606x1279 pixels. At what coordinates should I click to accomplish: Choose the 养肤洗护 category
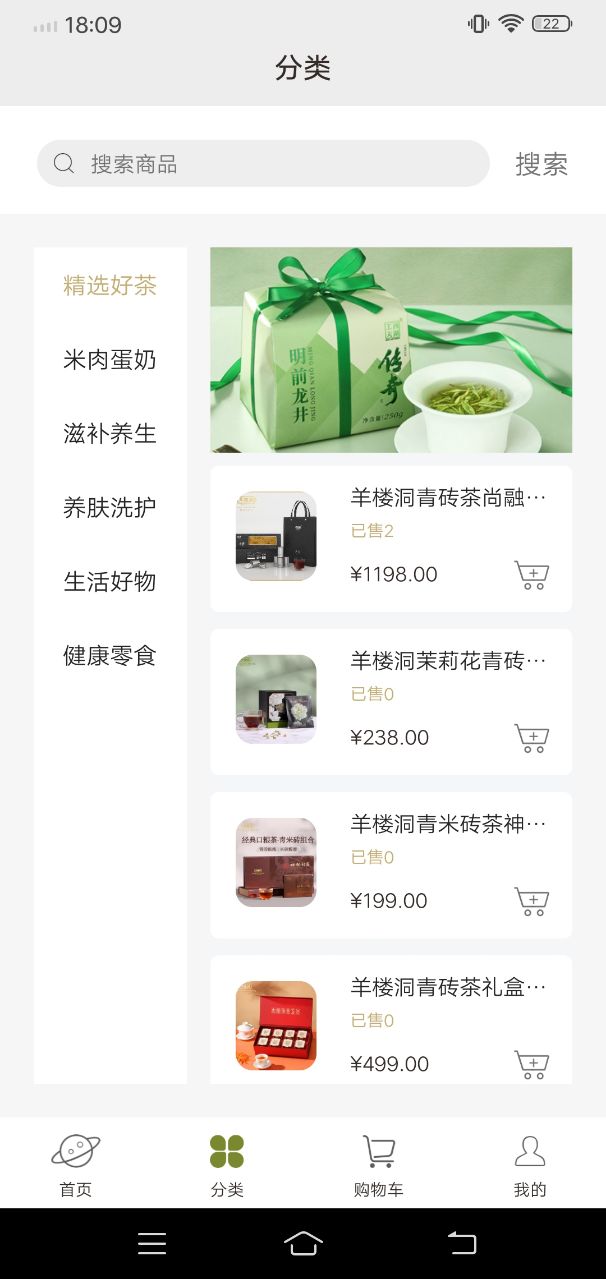(x=110, y=508)
